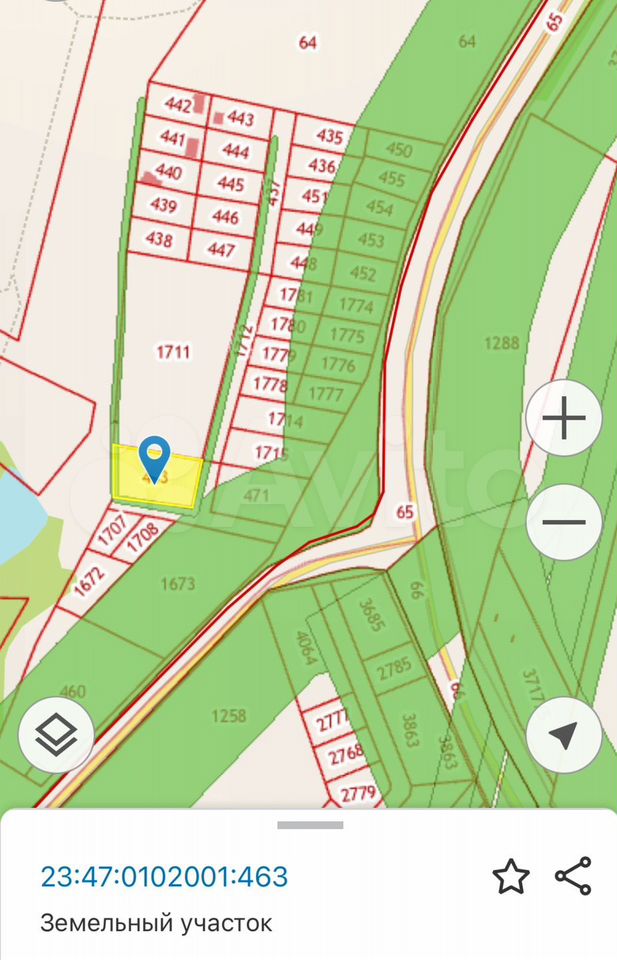Share this land parcel
The image size is (617, 960).
pyautogui.click(x=573, y=876)
